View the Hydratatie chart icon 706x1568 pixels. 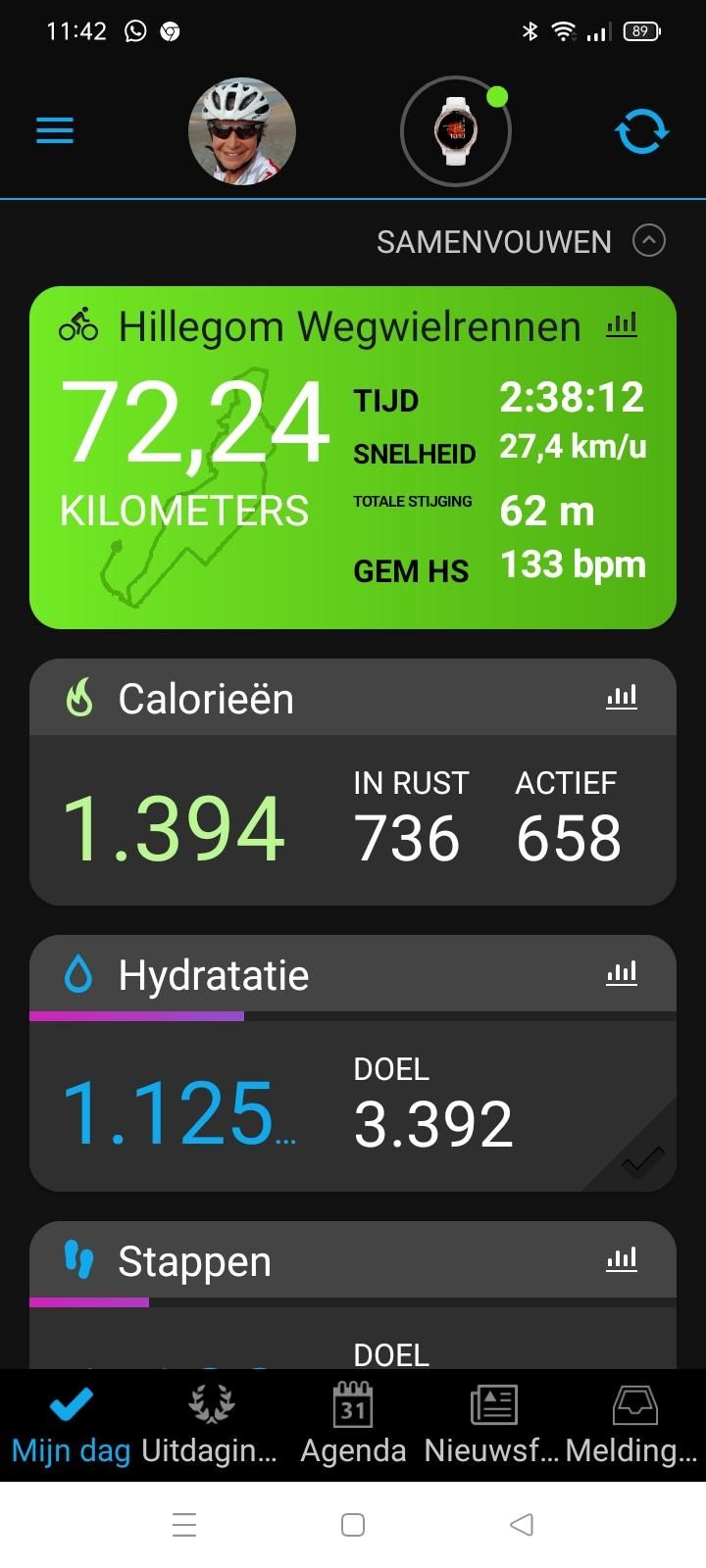tap(622, 973)
